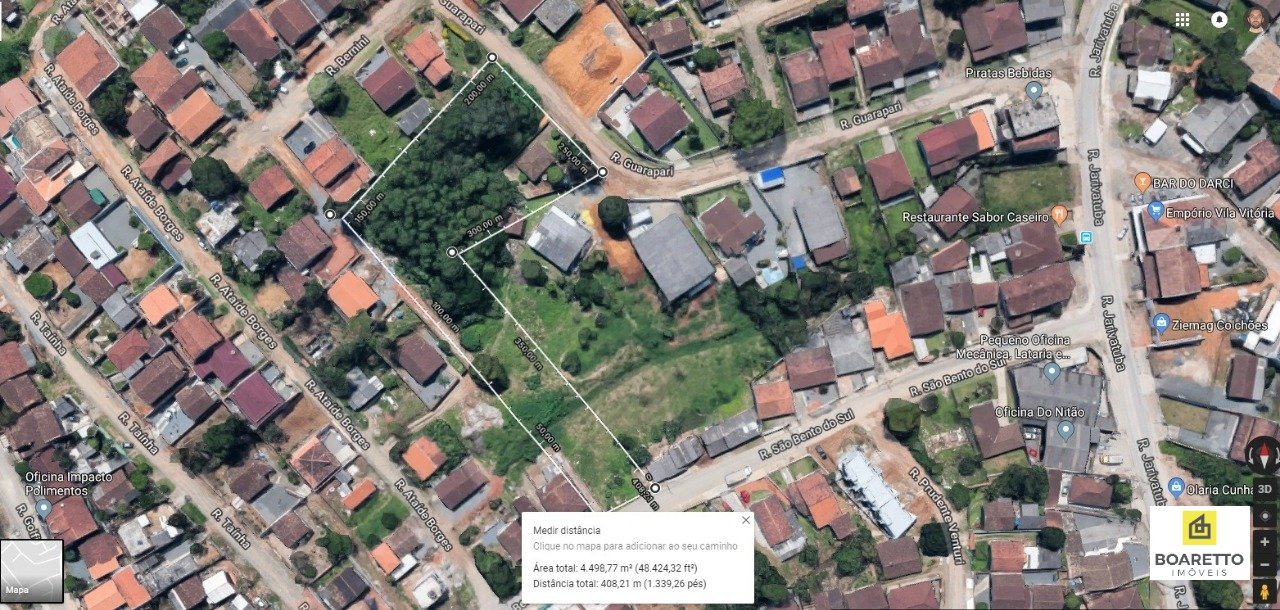
Task: Select the Street View pegman
Action: (x=1264, y=591)
